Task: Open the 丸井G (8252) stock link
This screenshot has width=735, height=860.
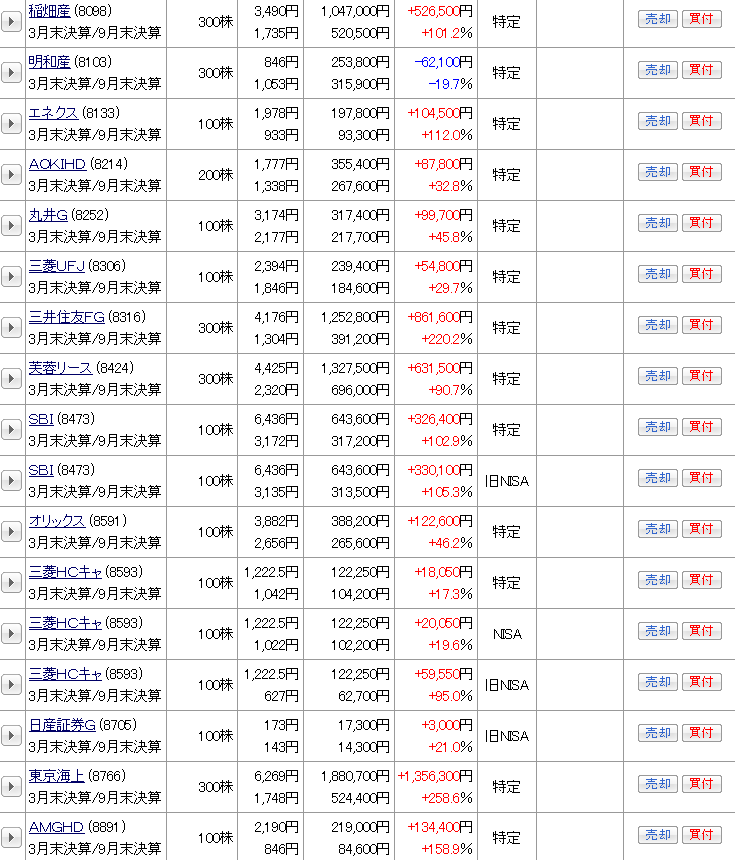Action: (x=48, y=215)
